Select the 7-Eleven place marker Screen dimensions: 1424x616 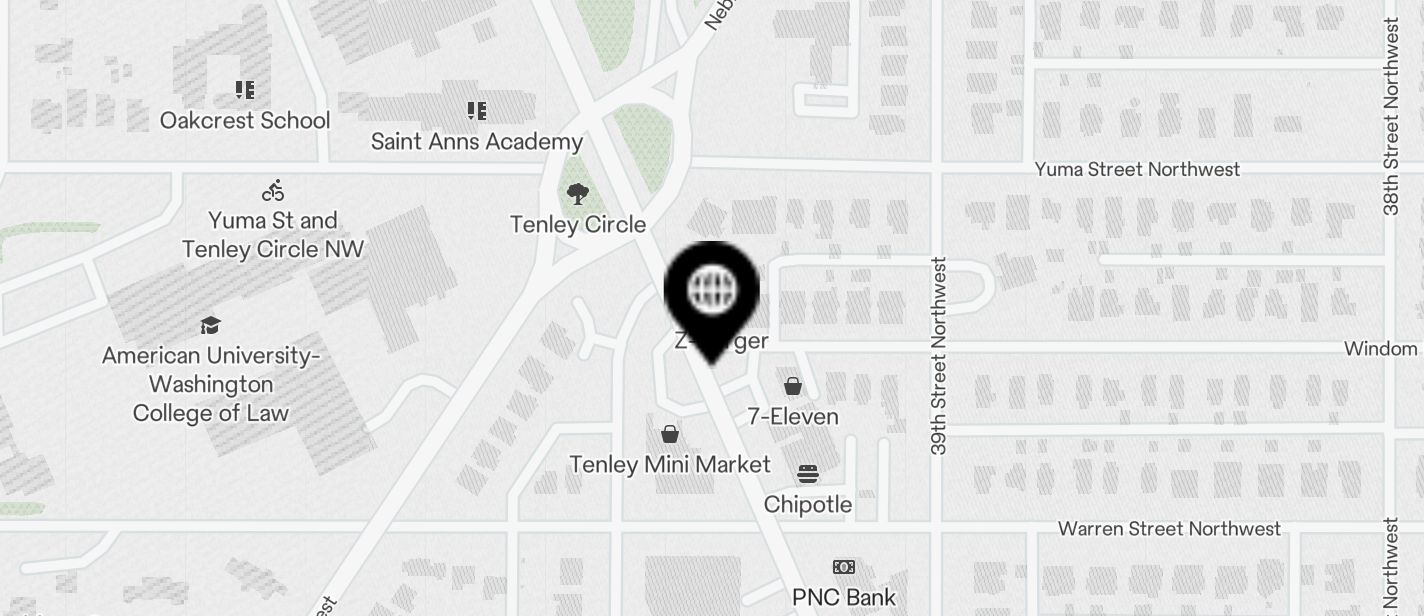pyautogui.click(x=793, y=386)
